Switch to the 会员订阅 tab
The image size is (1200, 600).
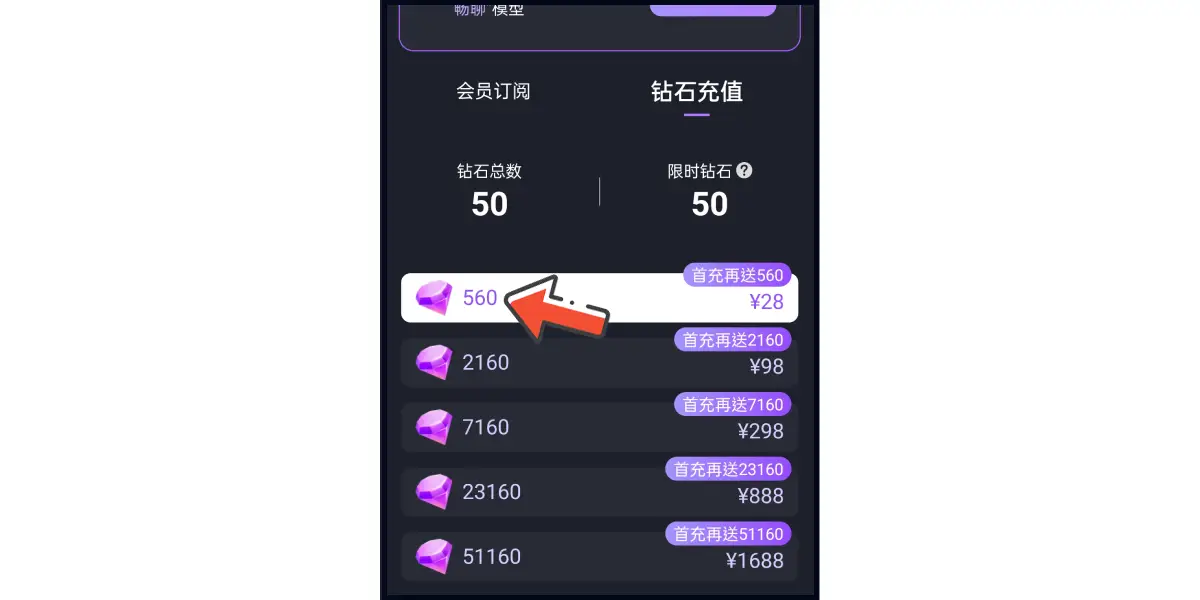pos(493,92)
